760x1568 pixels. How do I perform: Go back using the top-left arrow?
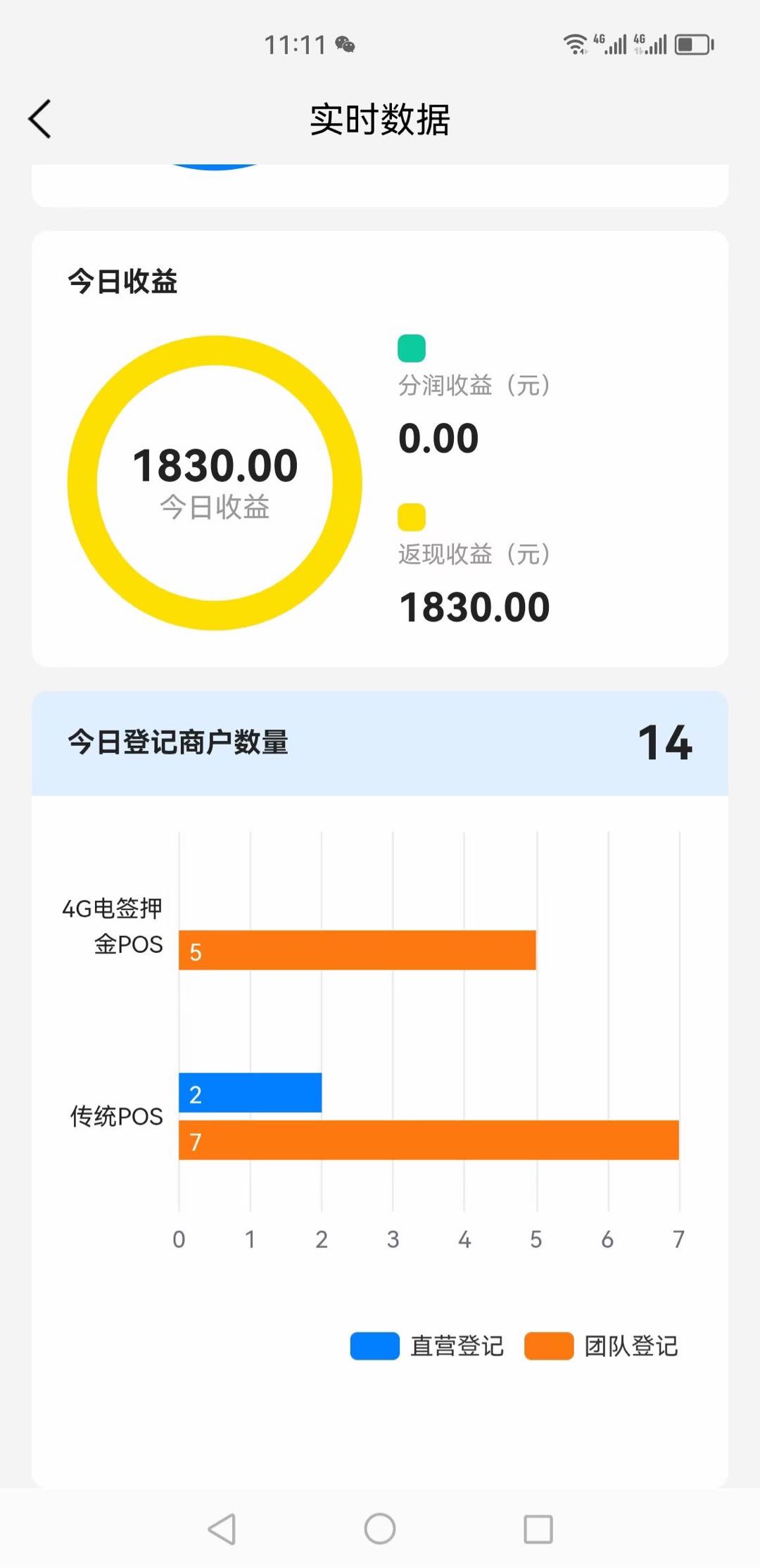40,119
